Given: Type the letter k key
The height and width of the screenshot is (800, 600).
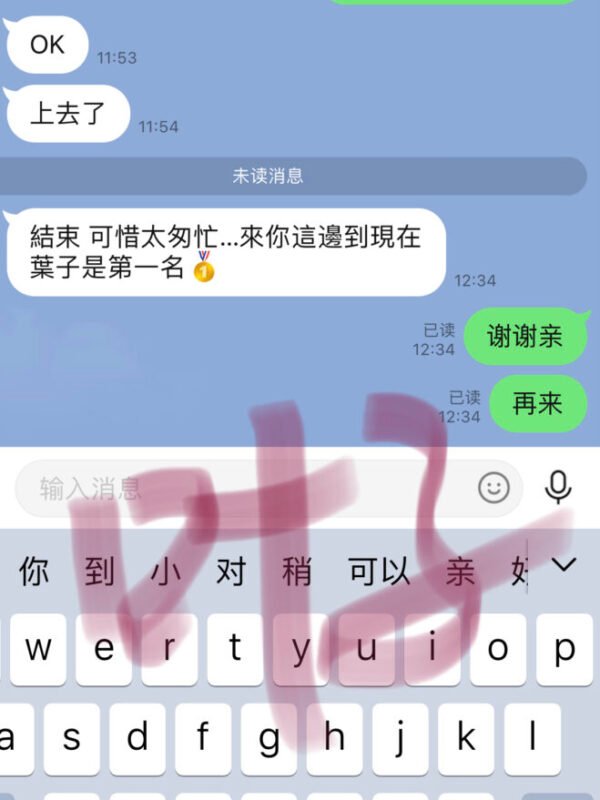Looking at the screenshot, I should coord(466,739).
